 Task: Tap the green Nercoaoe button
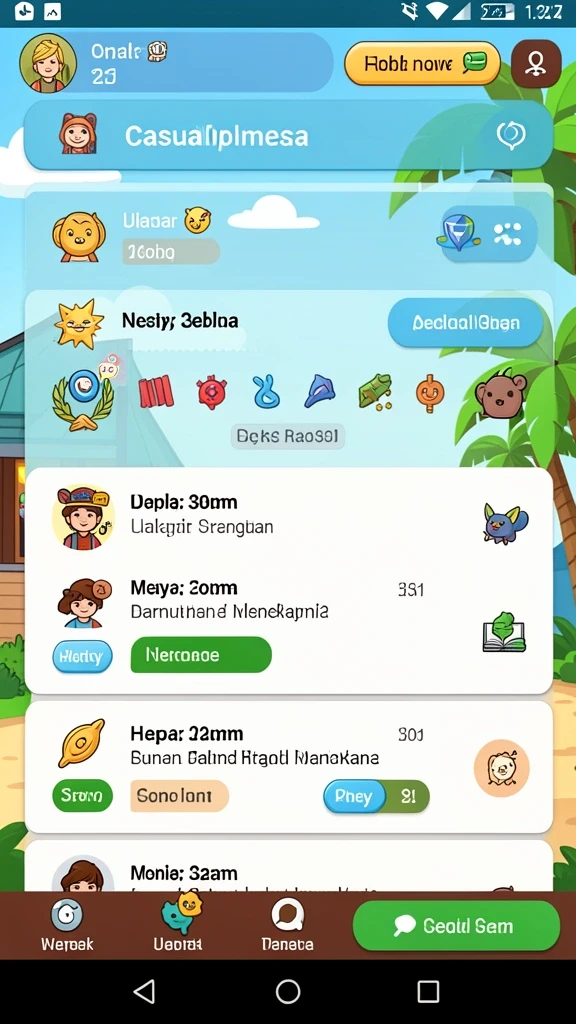click(201, 655)
